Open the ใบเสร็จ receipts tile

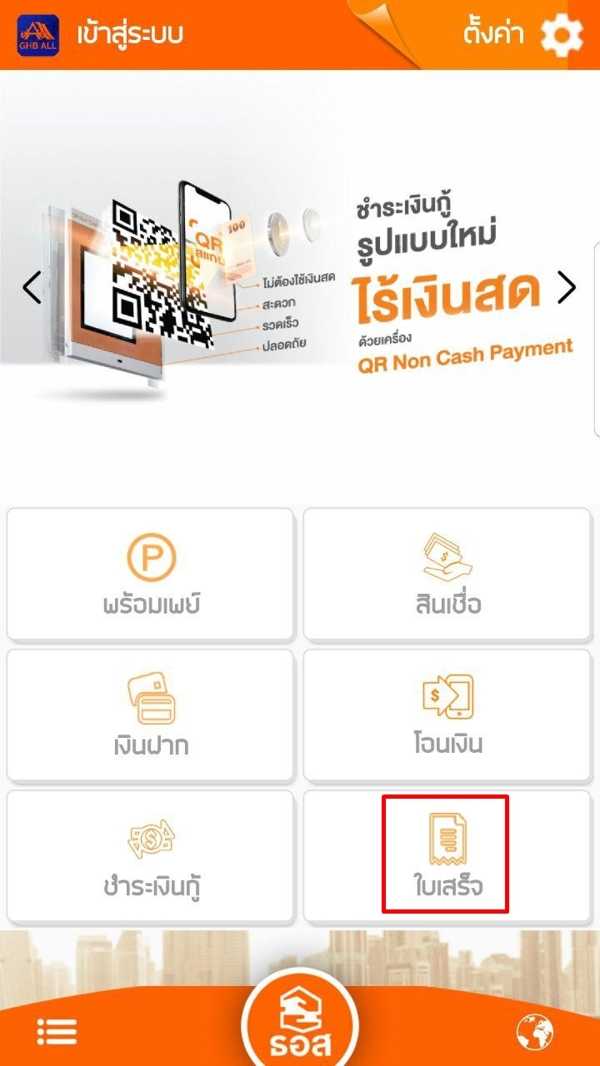pyautogui.click(x=447, y=855)
